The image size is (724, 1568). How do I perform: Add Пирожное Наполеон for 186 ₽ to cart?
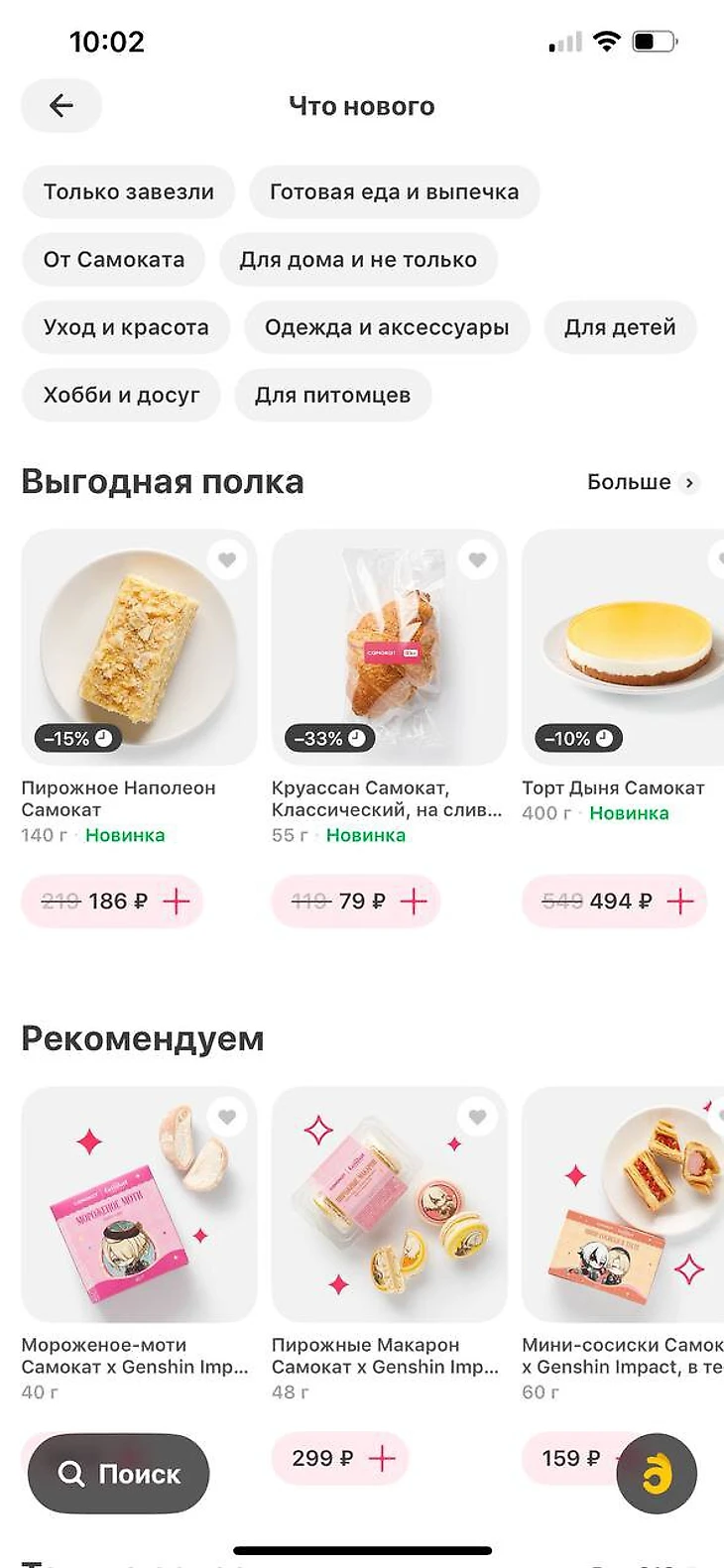(x=176, y=902)
